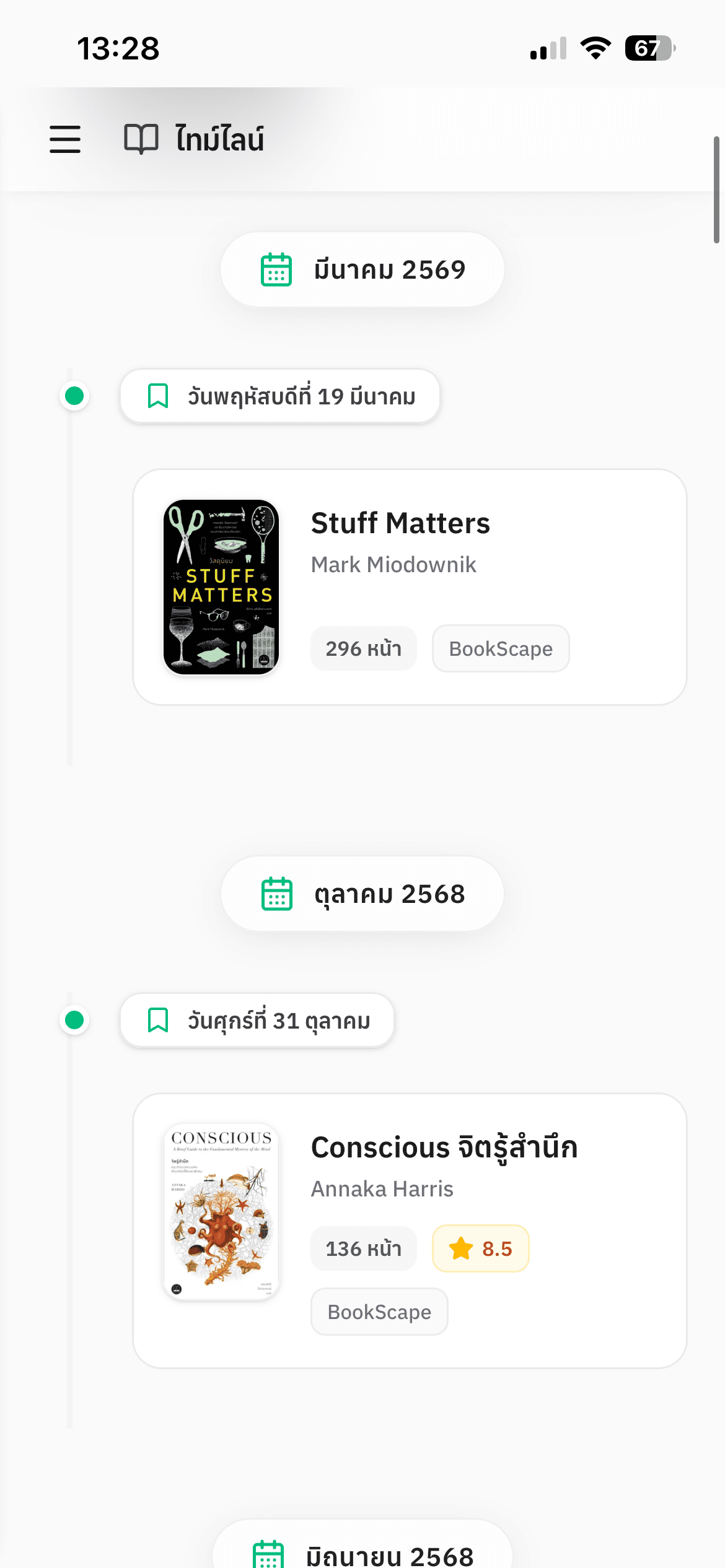Screen dimensions: 725x1568
Task: Open the hamburger menu
Action: coord(65,139)
